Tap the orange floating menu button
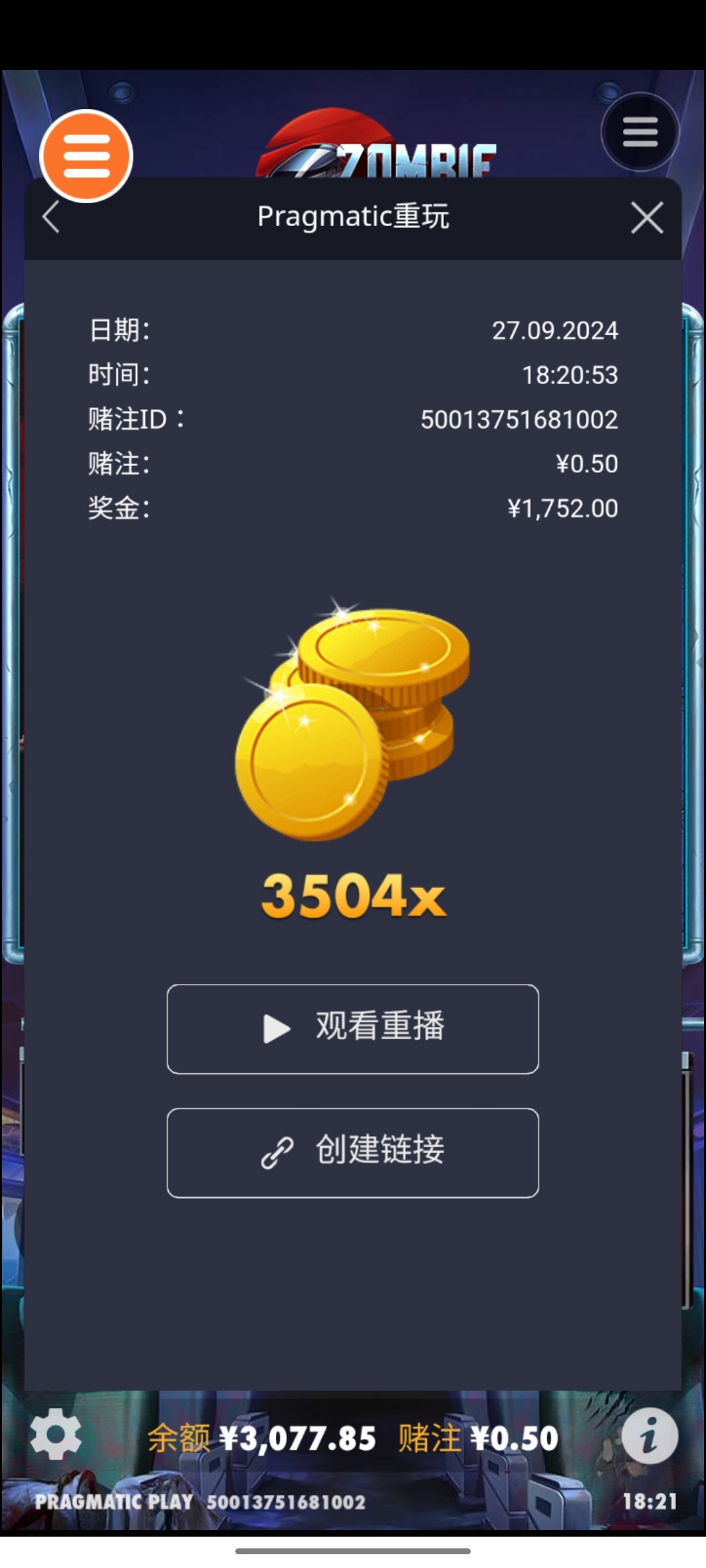The image size is (706, 1568). click(x=86, y=156)
